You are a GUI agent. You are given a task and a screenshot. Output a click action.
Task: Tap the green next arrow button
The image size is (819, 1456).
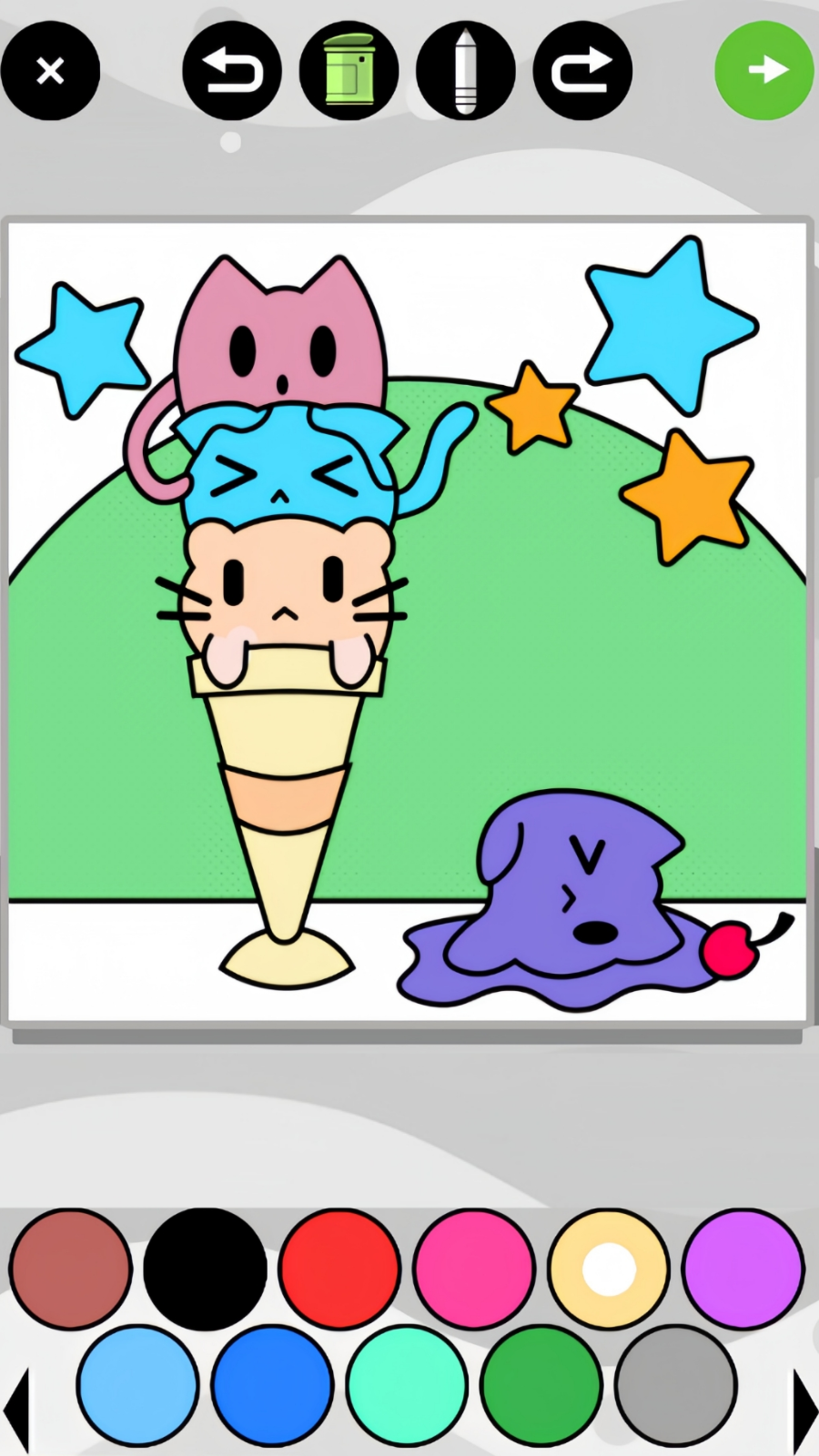coord(764,70)
